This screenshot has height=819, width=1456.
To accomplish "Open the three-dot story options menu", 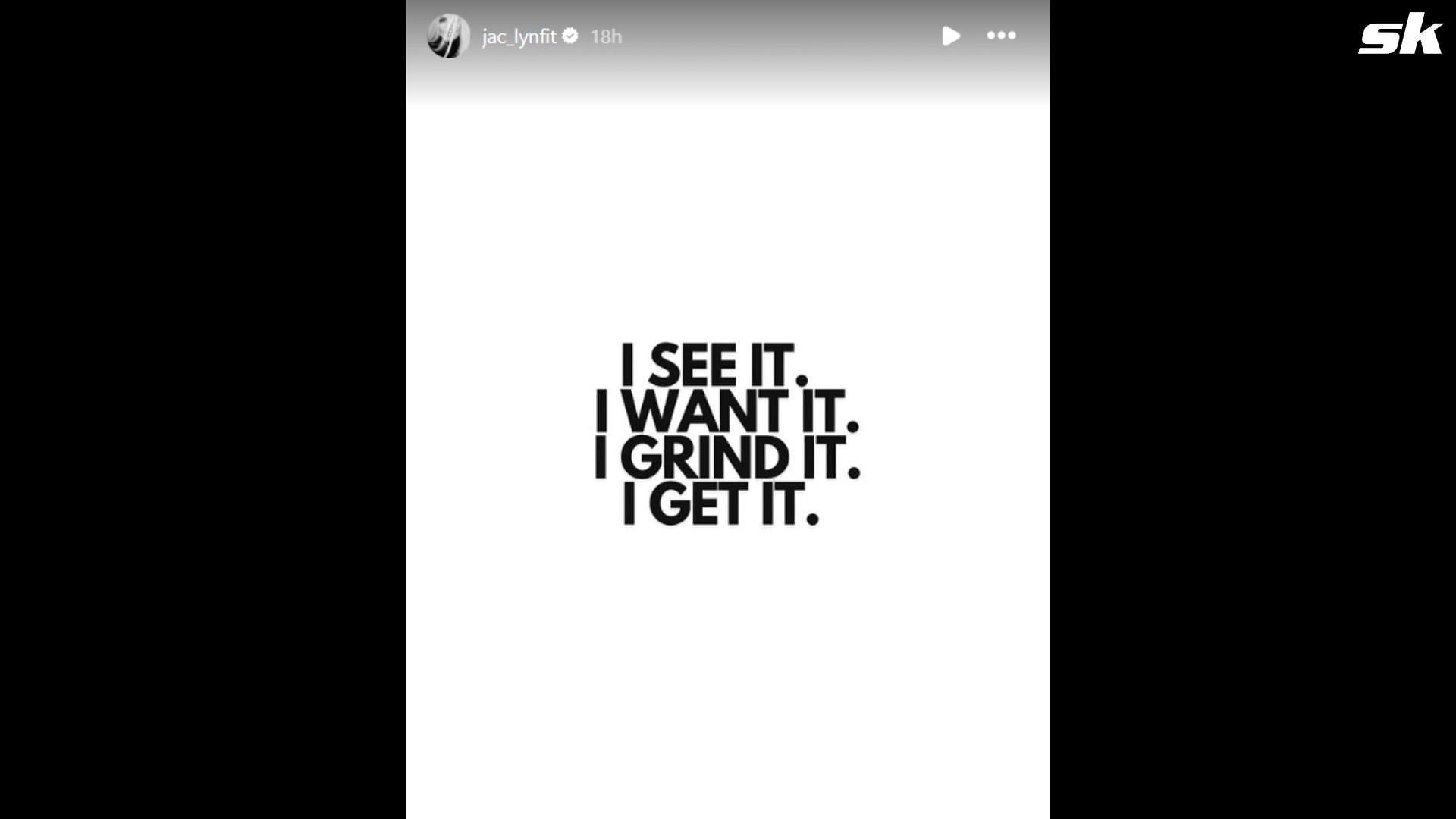I will pos(1001,36).
